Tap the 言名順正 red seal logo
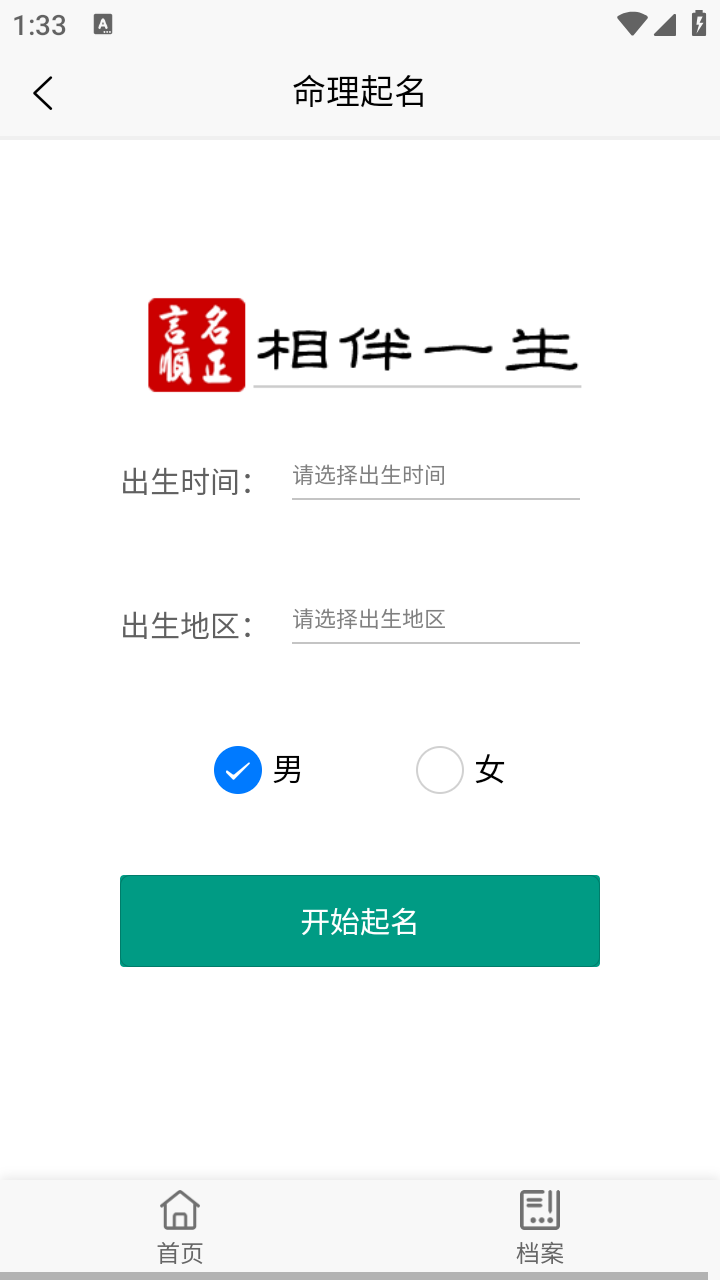Screen dimensions: 720x1280 196,344
